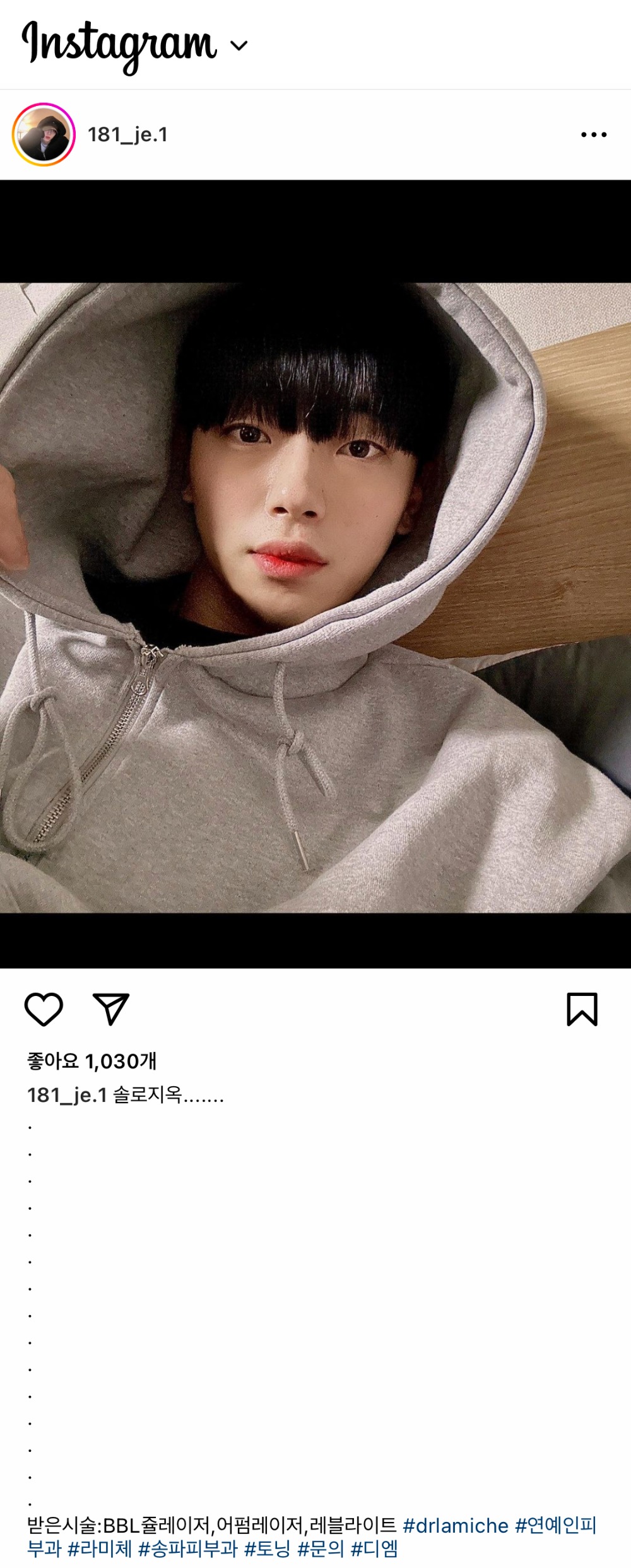Open the 181_je.1 profile from the post header
Screen dimensions: 631x1568
127,135
